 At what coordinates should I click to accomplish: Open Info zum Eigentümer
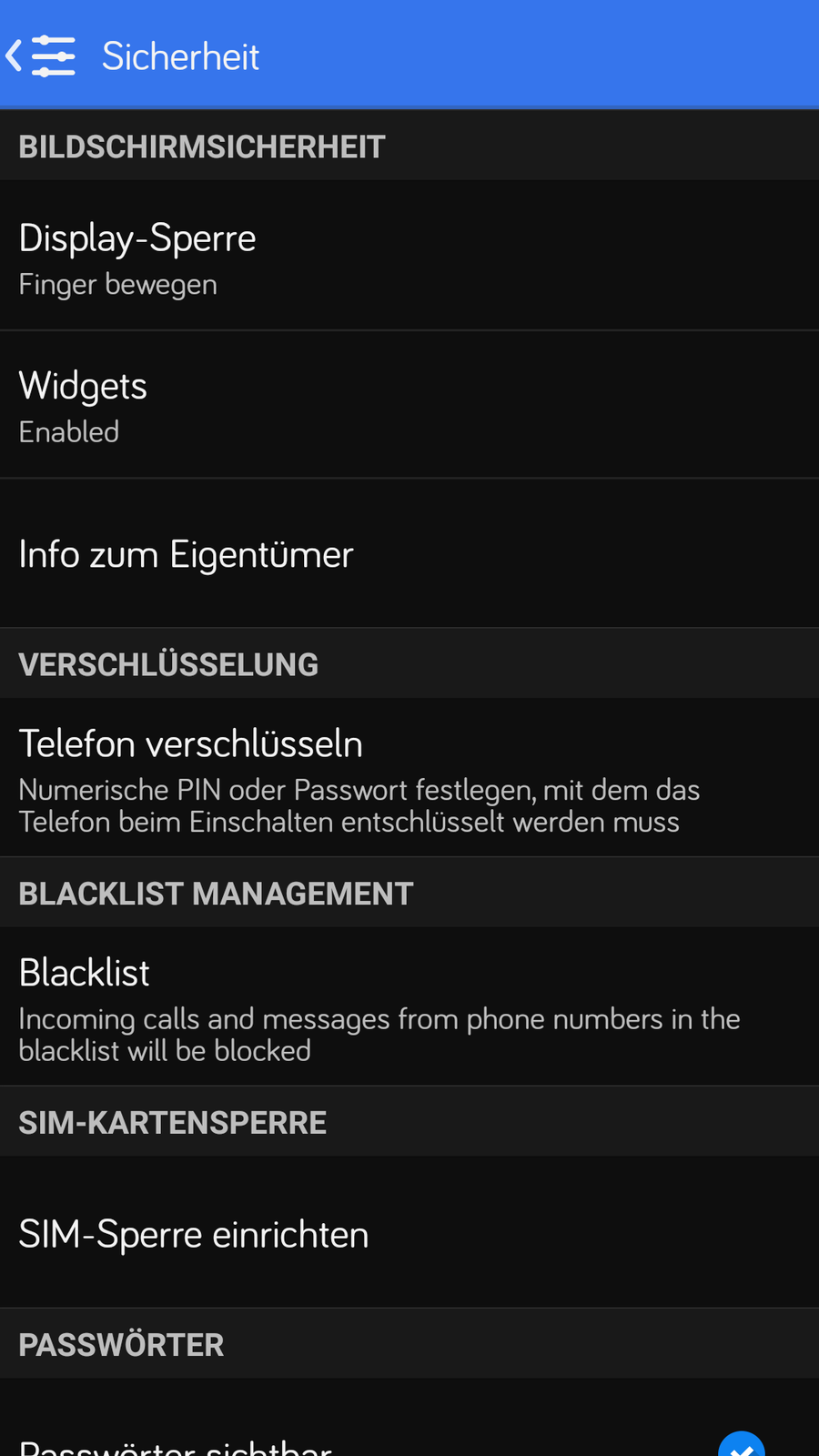coord(409,554)
